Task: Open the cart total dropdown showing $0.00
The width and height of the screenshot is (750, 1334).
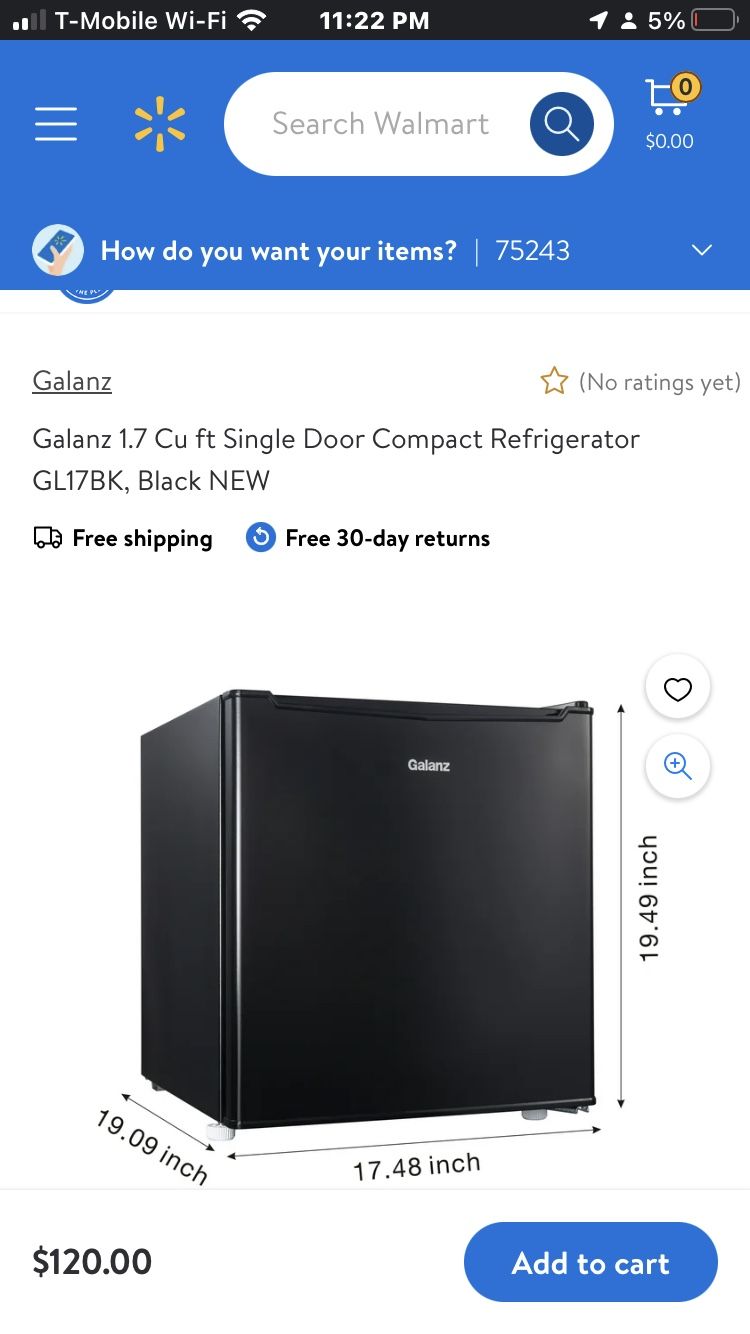Action: click(668, 141)
